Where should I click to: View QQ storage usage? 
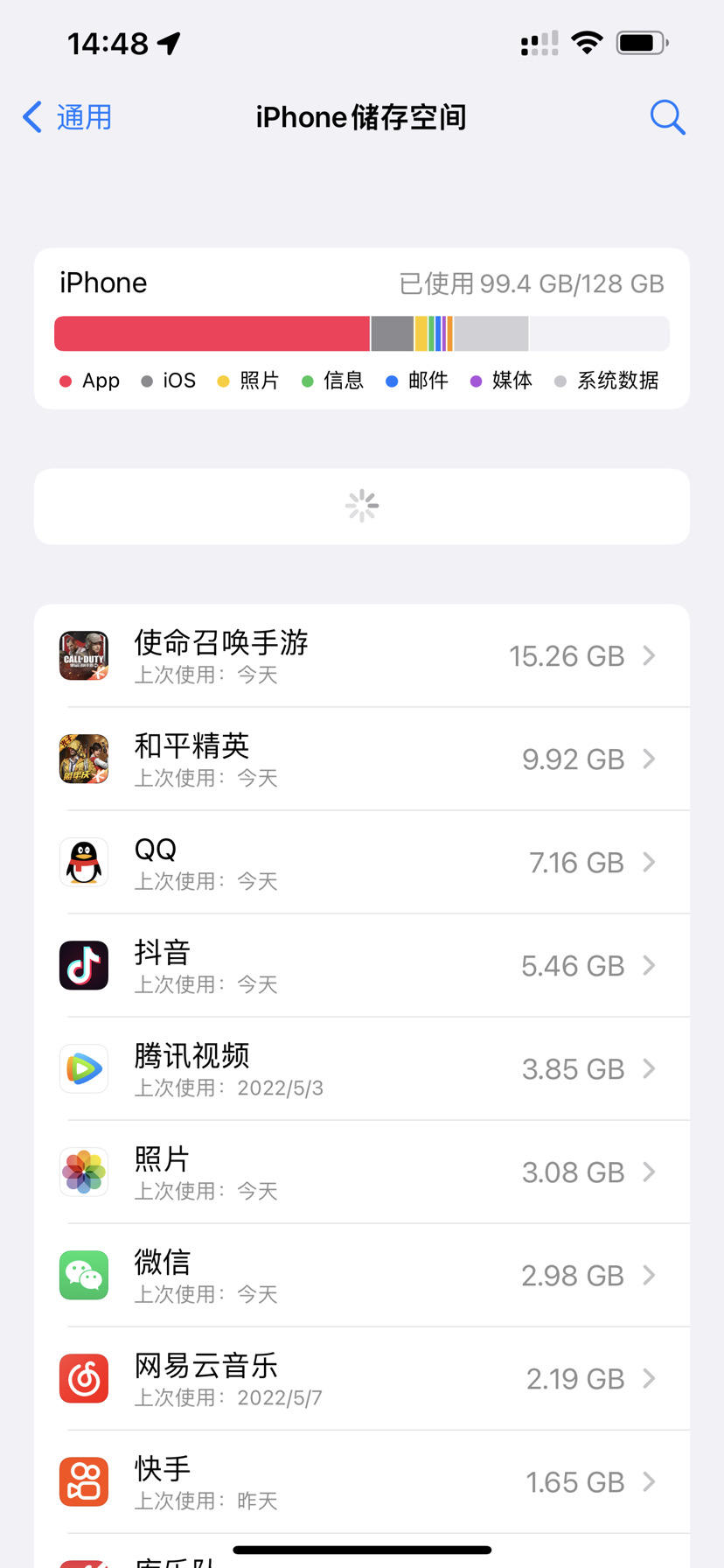(x=362, y=863)
